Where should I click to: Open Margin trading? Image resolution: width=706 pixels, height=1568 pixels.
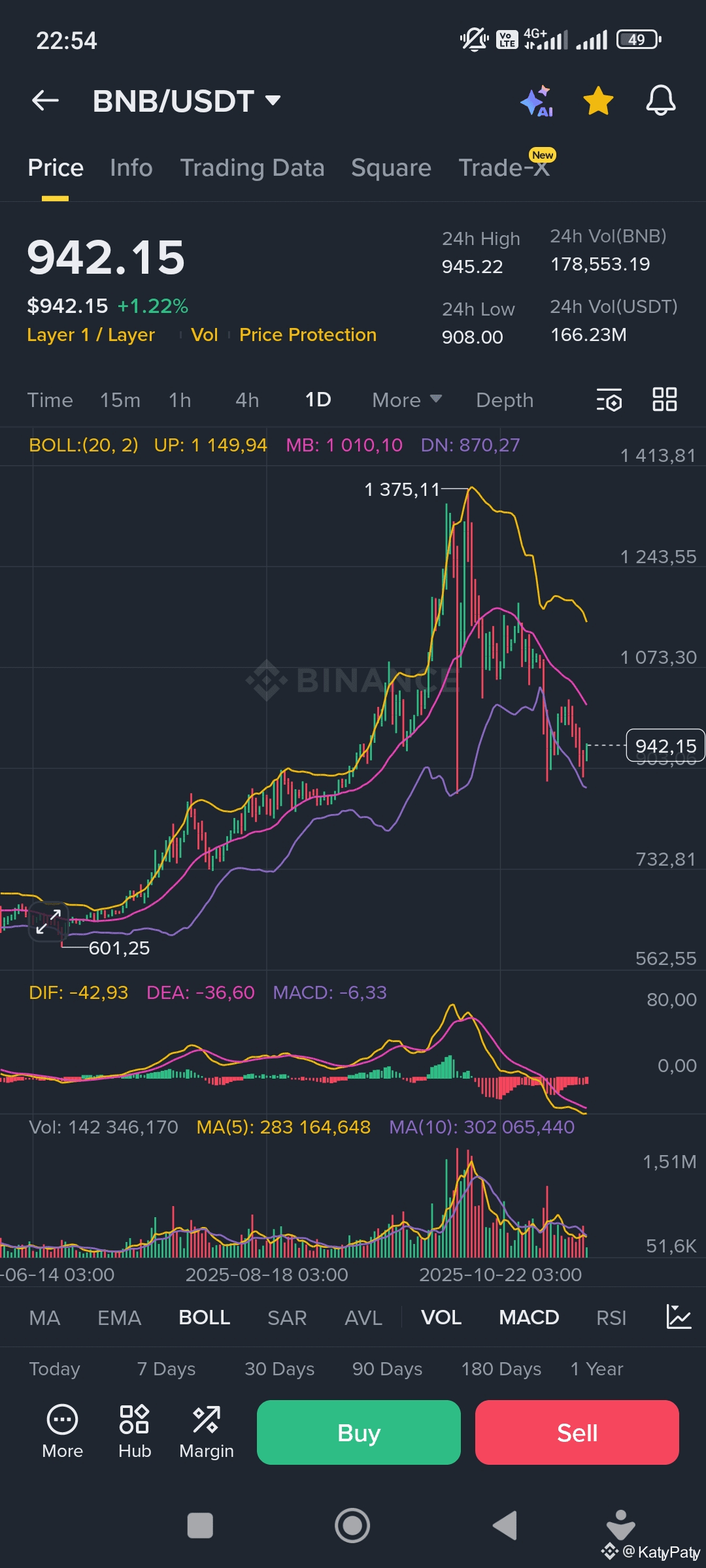pos(206,1432)
